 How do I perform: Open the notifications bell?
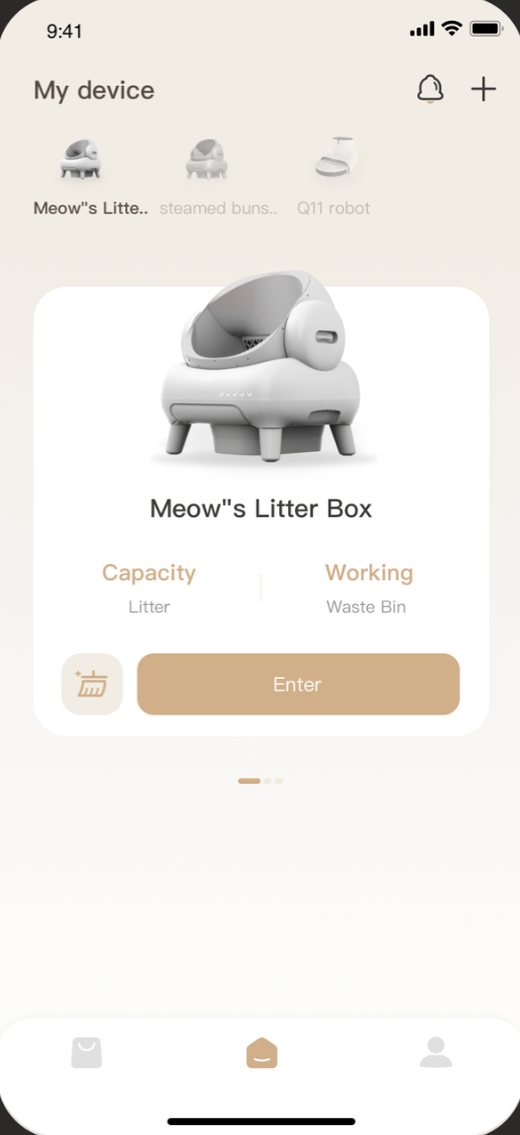[430, 90]
